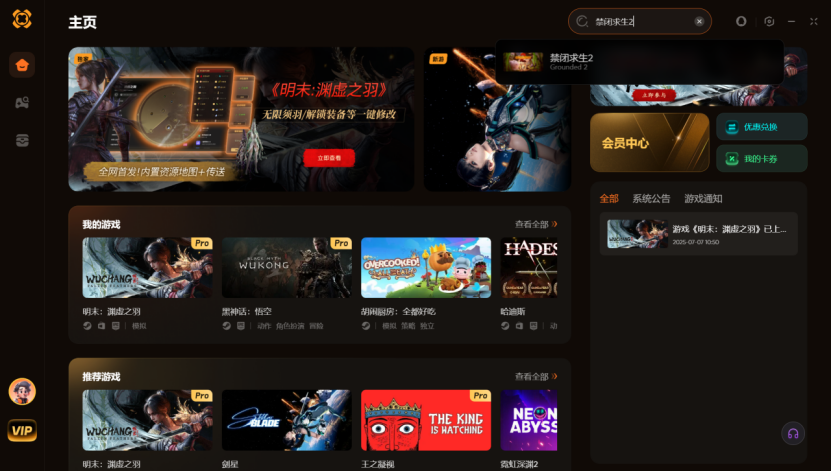Open the customer support headset icon
The height and width of the screenshot is (471, 831).
point(792,433)
